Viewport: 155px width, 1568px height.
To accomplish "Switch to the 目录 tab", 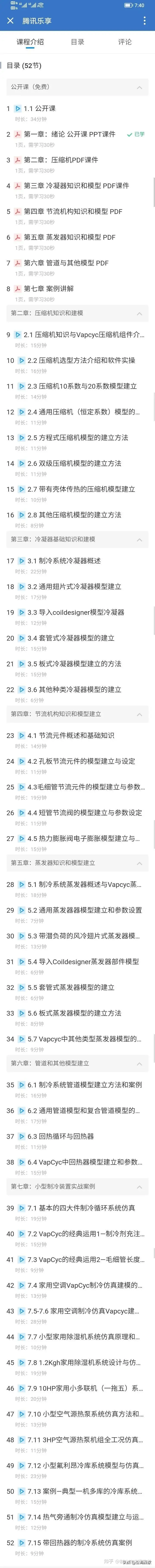I will [x=77, y=42].
